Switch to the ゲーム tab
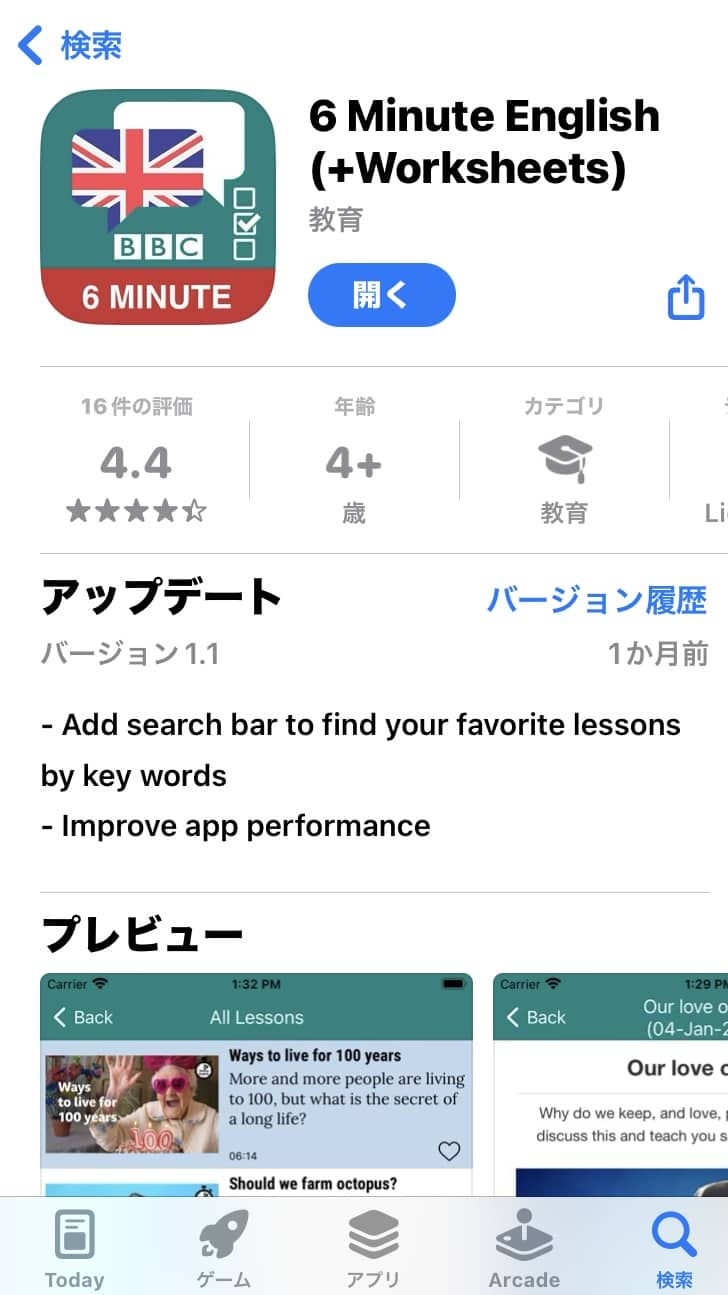Image resolution: width=728 pixels, height=1295 pixels. click(x=224, y=1247)
